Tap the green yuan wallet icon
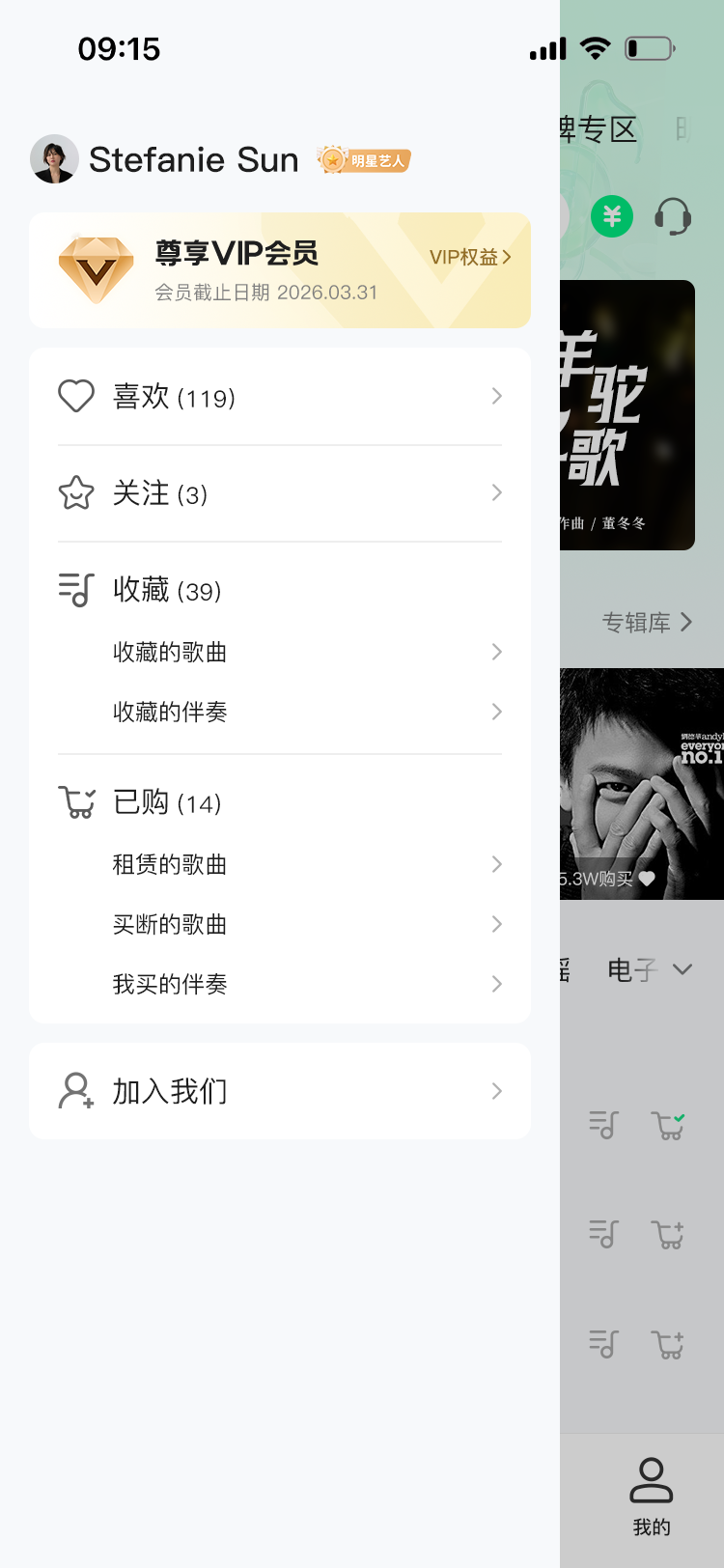The width and height of the screenshot is (724, 1568). [612, 216]
